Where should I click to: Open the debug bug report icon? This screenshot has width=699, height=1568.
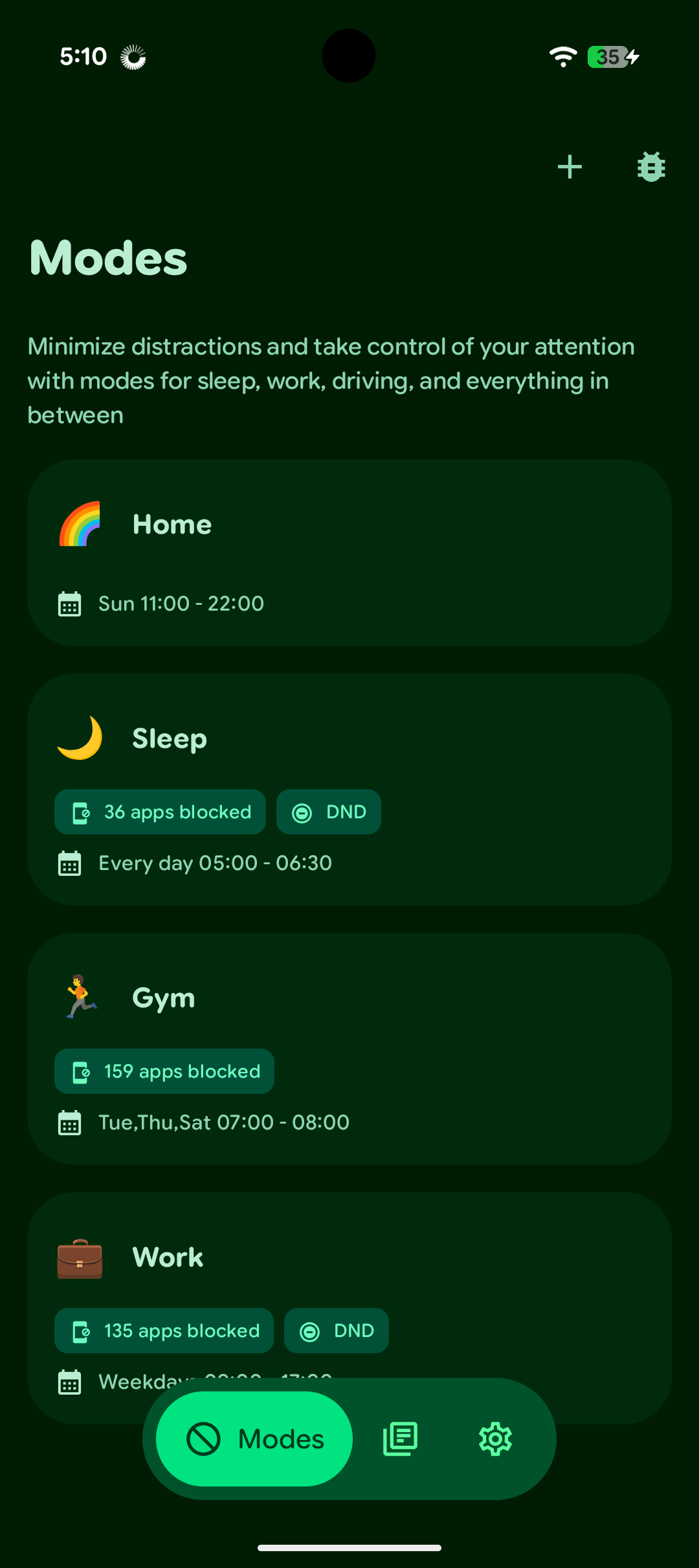click(x=651, y=167)
